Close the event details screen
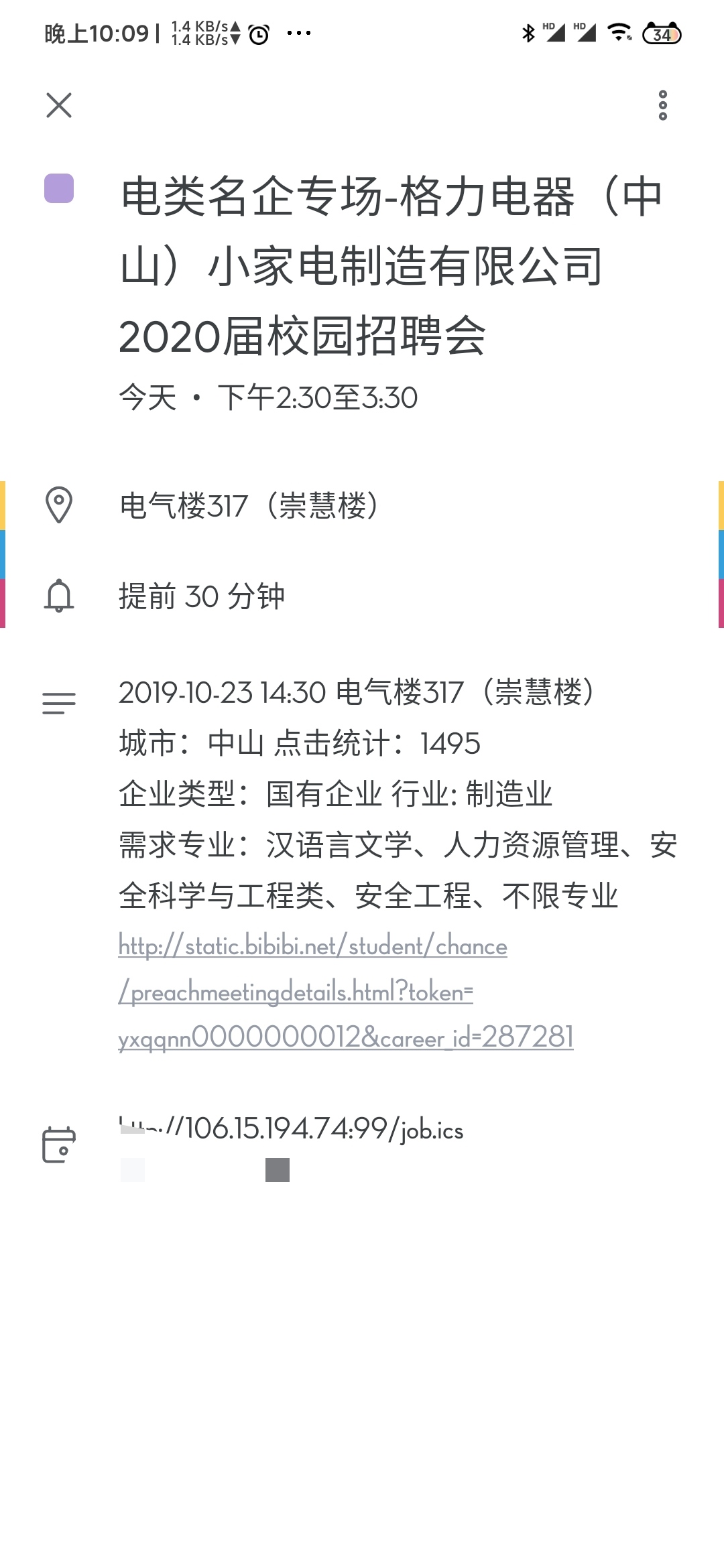This screenshot has height=1568, width=724. click(59, 105)
